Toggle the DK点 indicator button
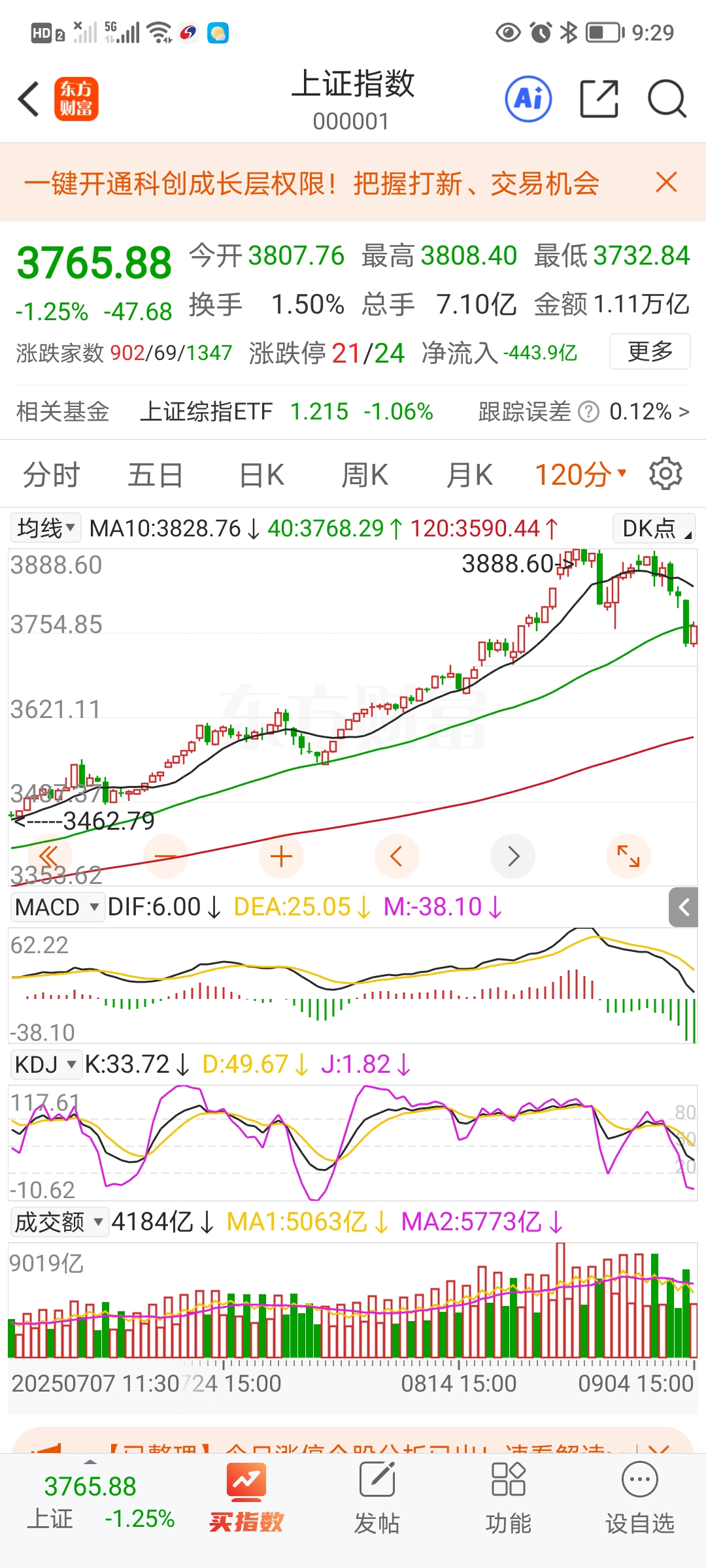Screen dimensions: 706x1568 pos(654,528)
